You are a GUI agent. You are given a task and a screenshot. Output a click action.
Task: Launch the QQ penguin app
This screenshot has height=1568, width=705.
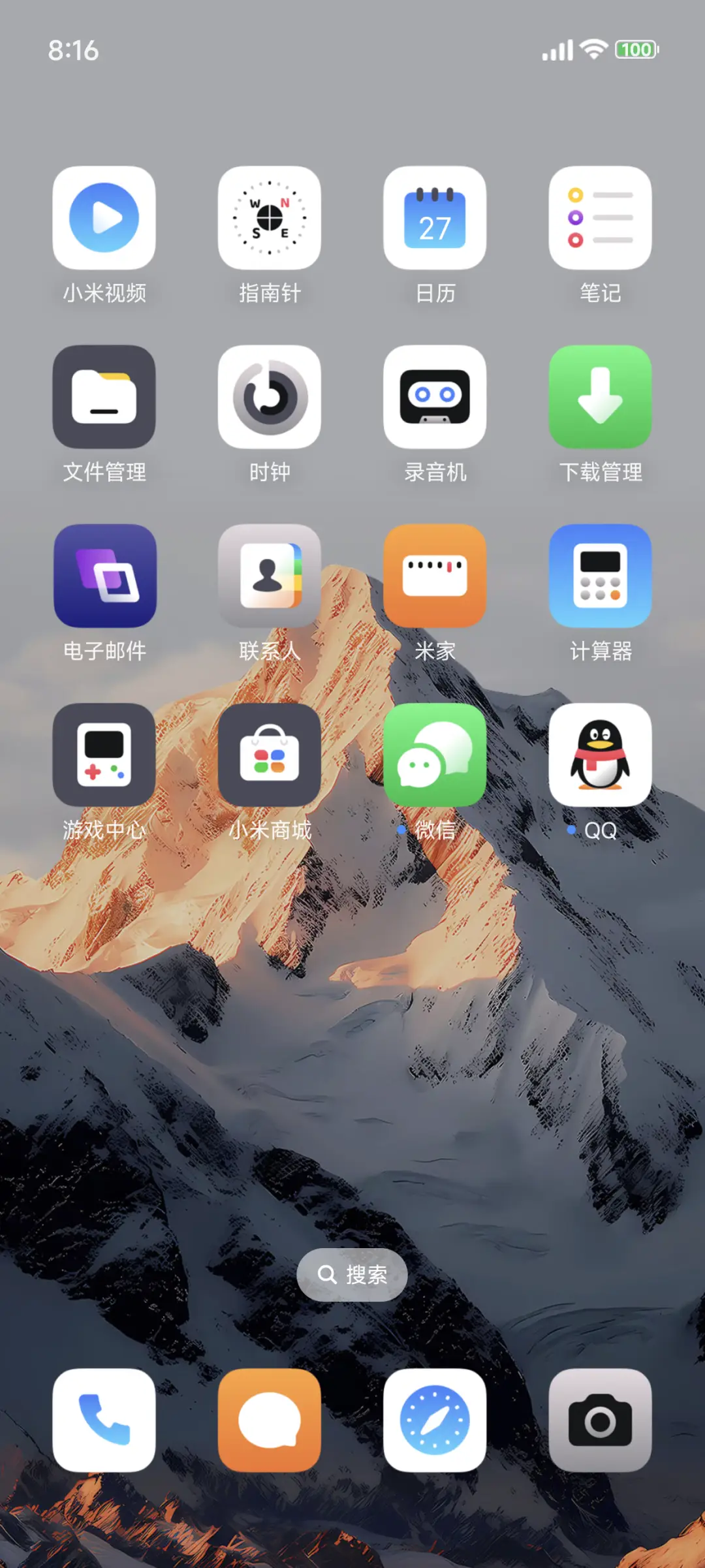(x=601, y=755)
